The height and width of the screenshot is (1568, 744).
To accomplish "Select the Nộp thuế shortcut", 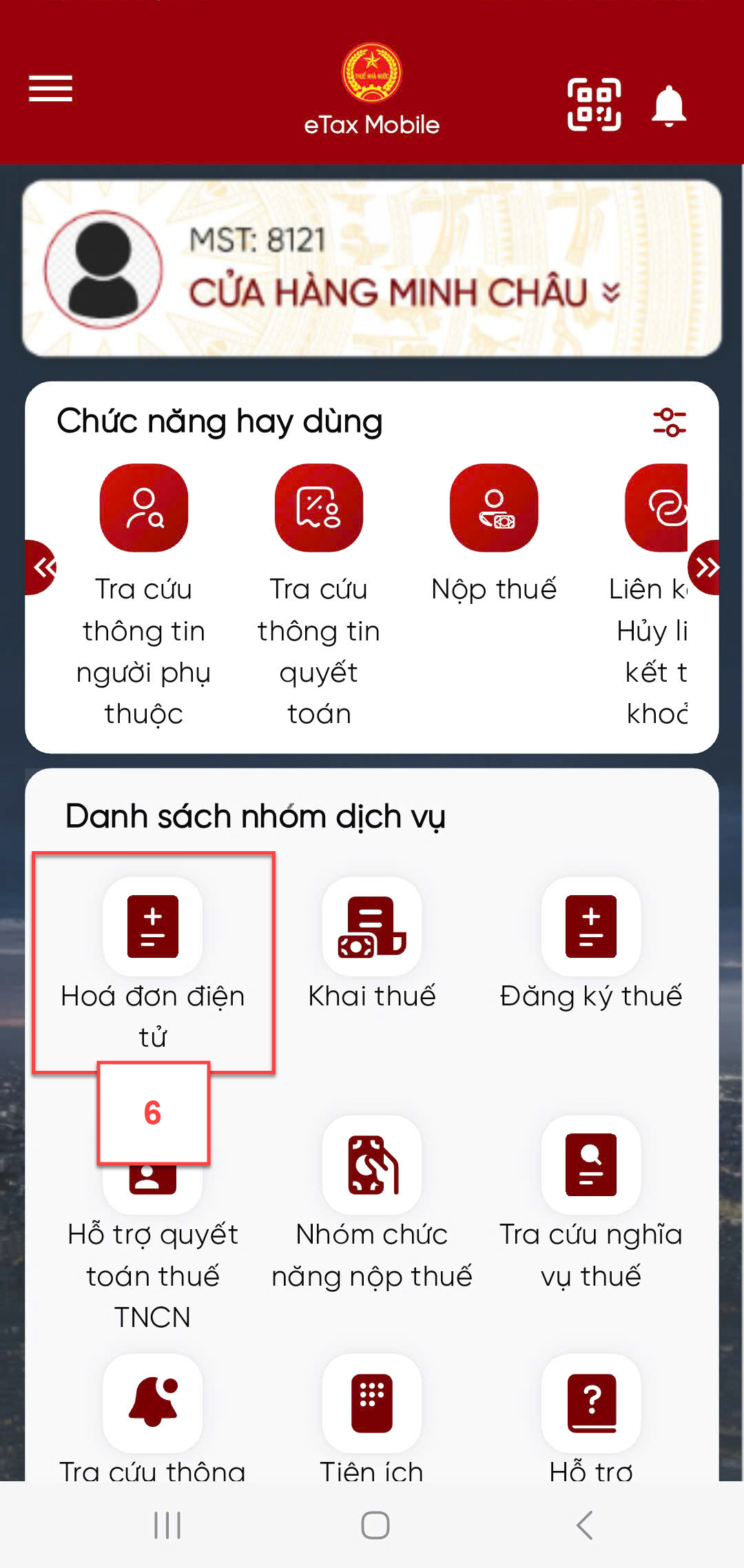I will pyautogui.click(x=494, y=508).
